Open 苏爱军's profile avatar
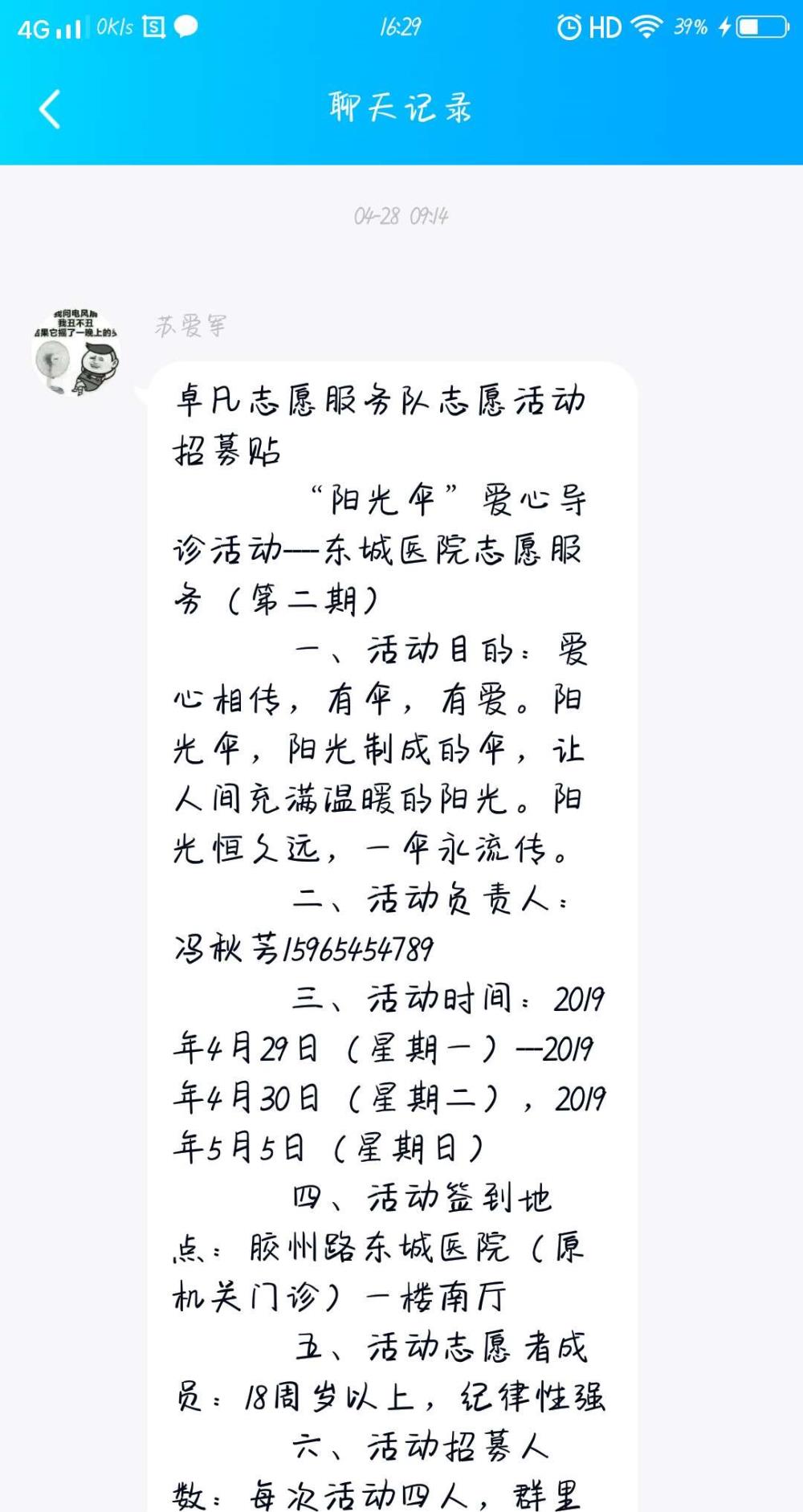803x1512 pixels. pos(76,352)
